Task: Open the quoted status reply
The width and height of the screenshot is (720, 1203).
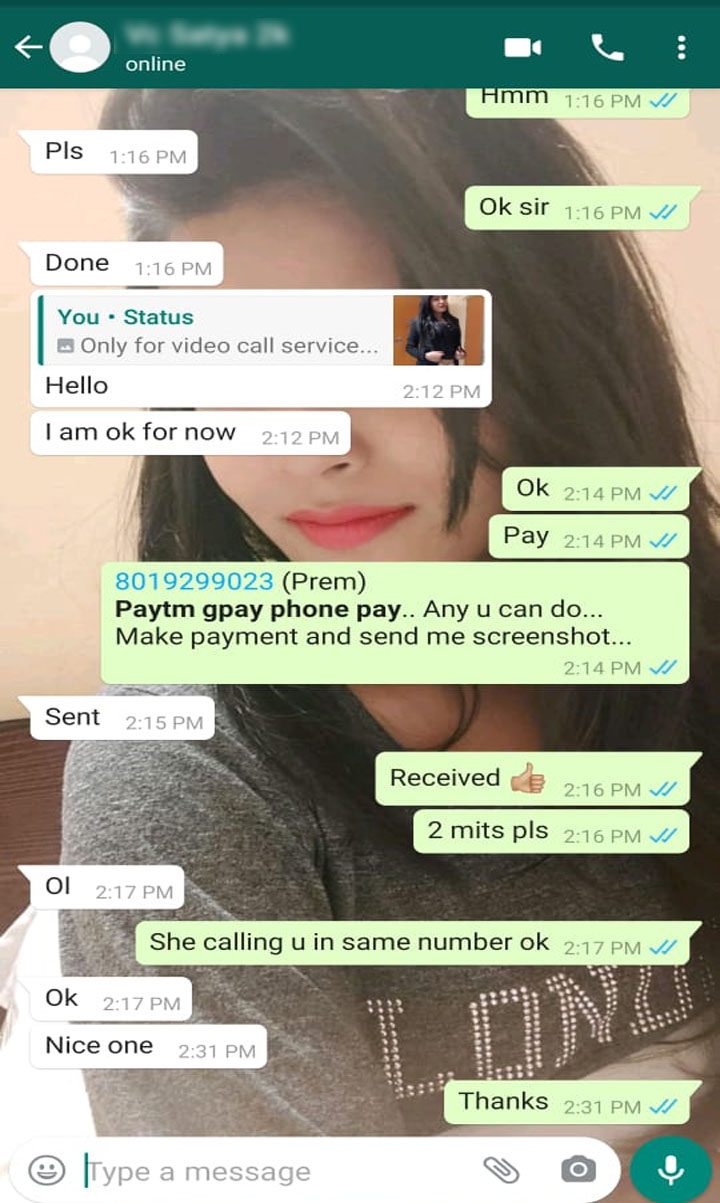Action: click(x=260, y=331)
